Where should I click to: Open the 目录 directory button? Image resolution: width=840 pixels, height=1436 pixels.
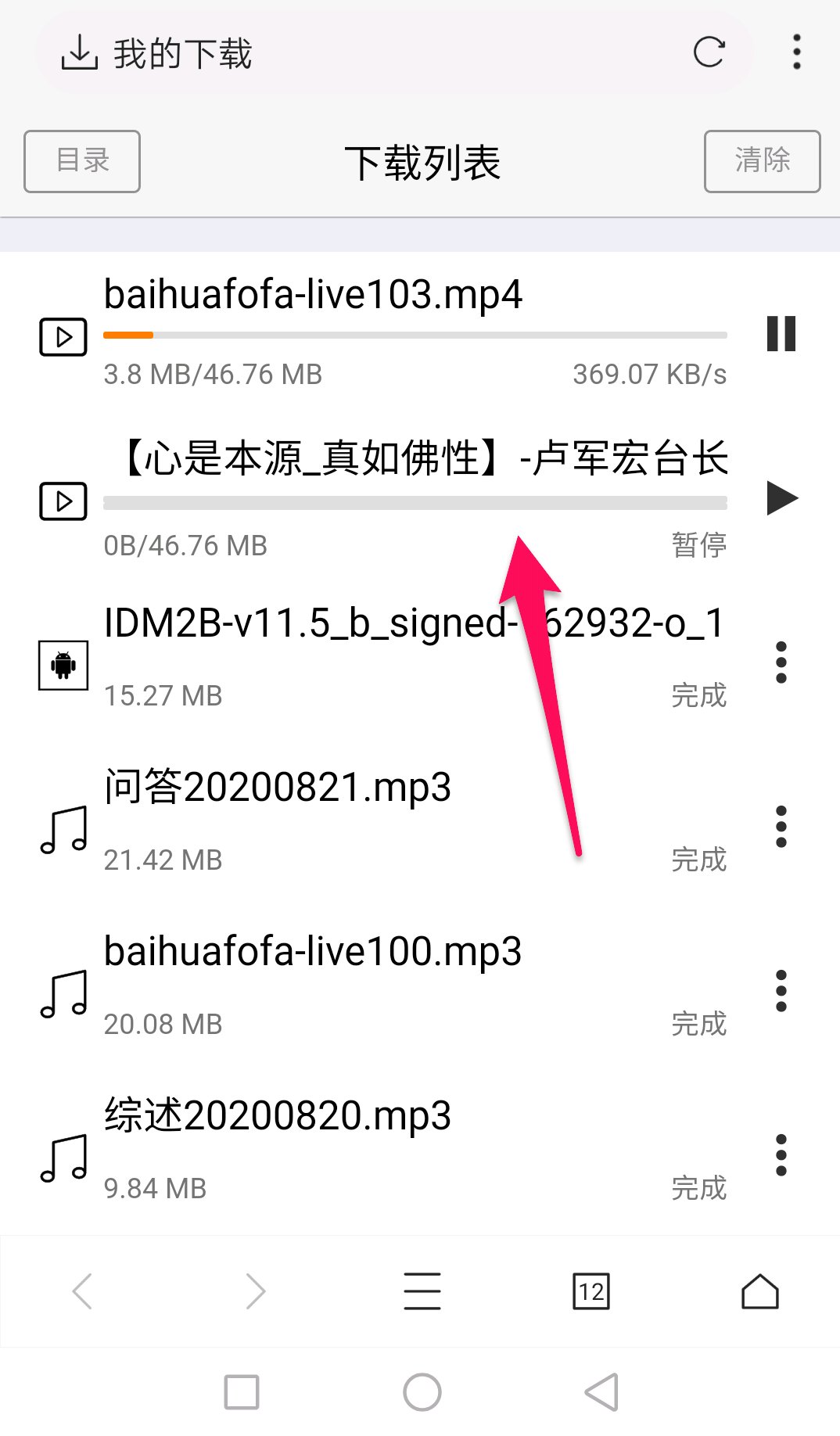tap(82, 161)
